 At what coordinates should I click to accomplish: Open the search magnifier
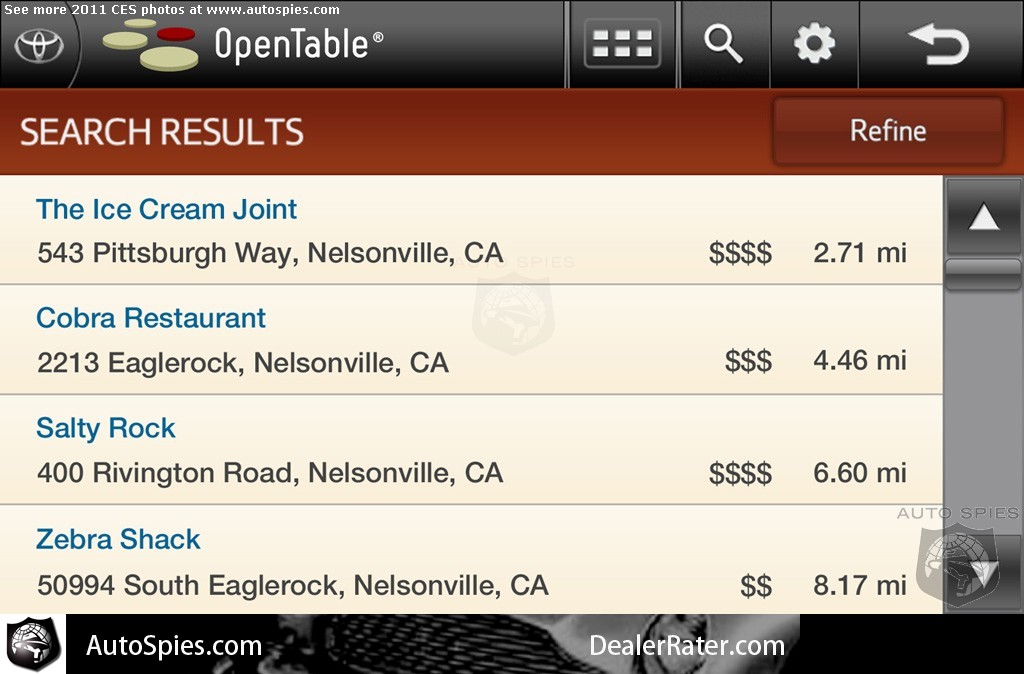[x=723, y=44]
